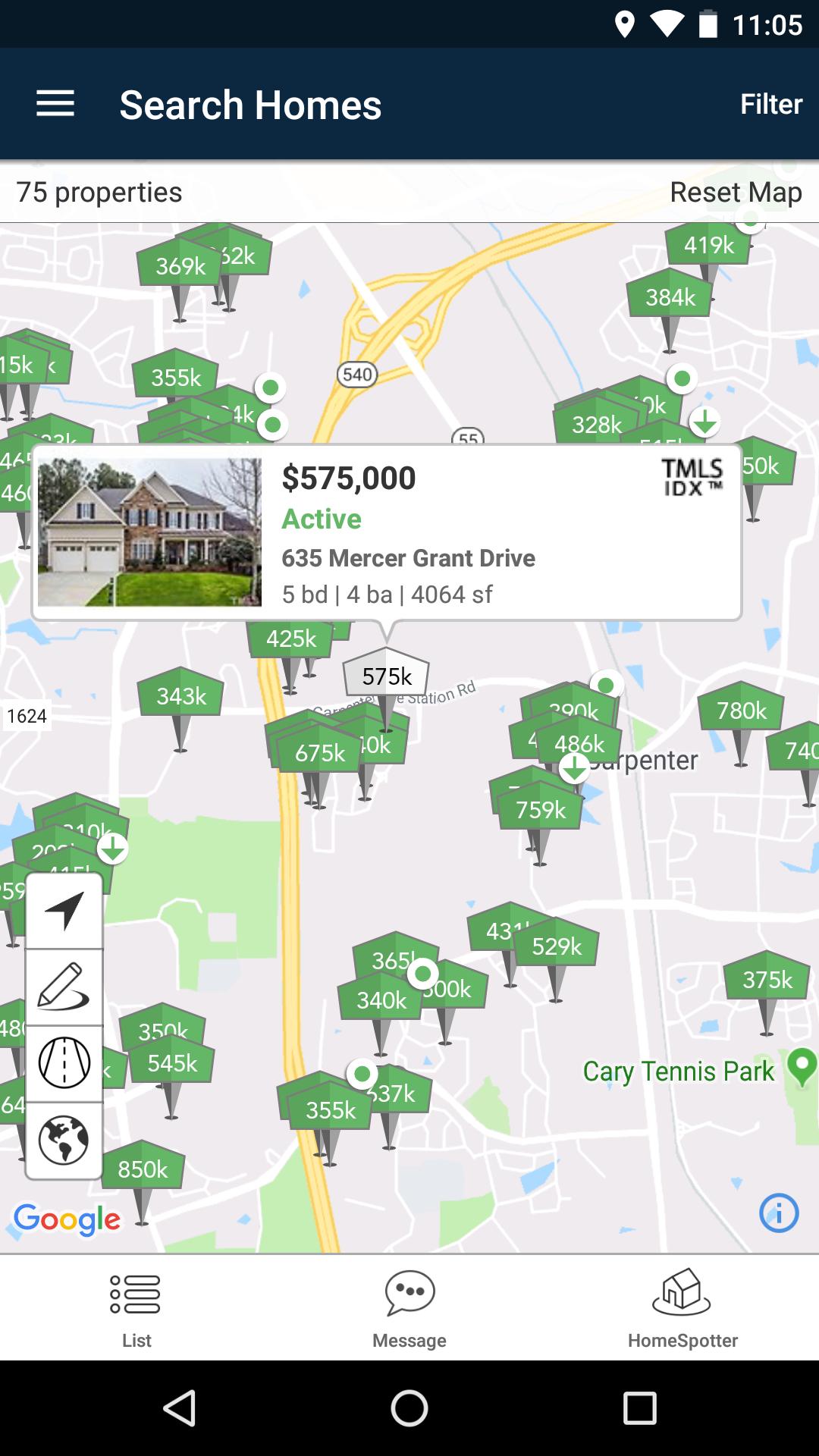Reset the map view
The width and height of the screenshot is (819, 1456).
coord(736,193)
